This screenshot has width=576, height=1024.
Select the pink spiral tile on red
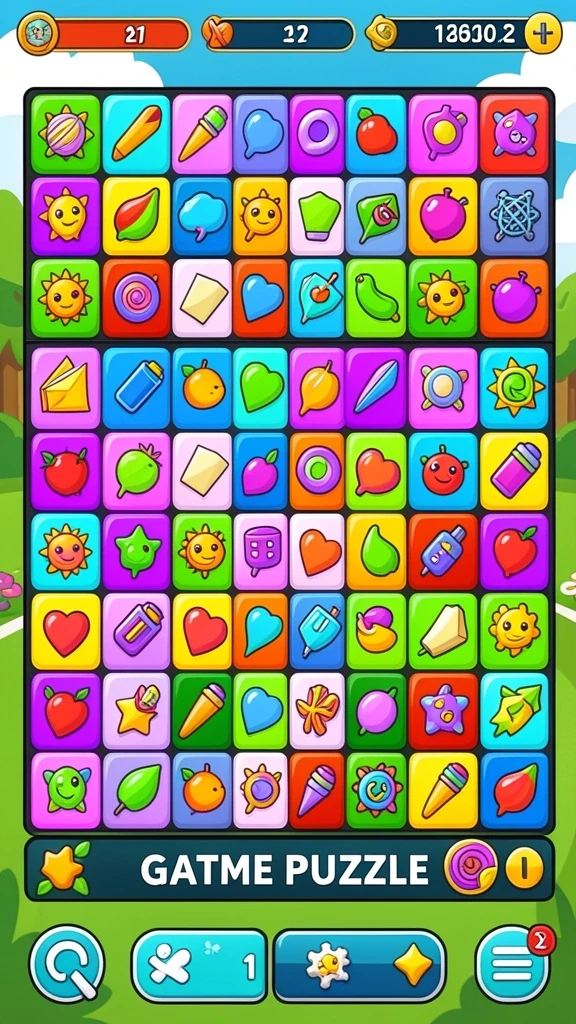click(x=136, y=298)
